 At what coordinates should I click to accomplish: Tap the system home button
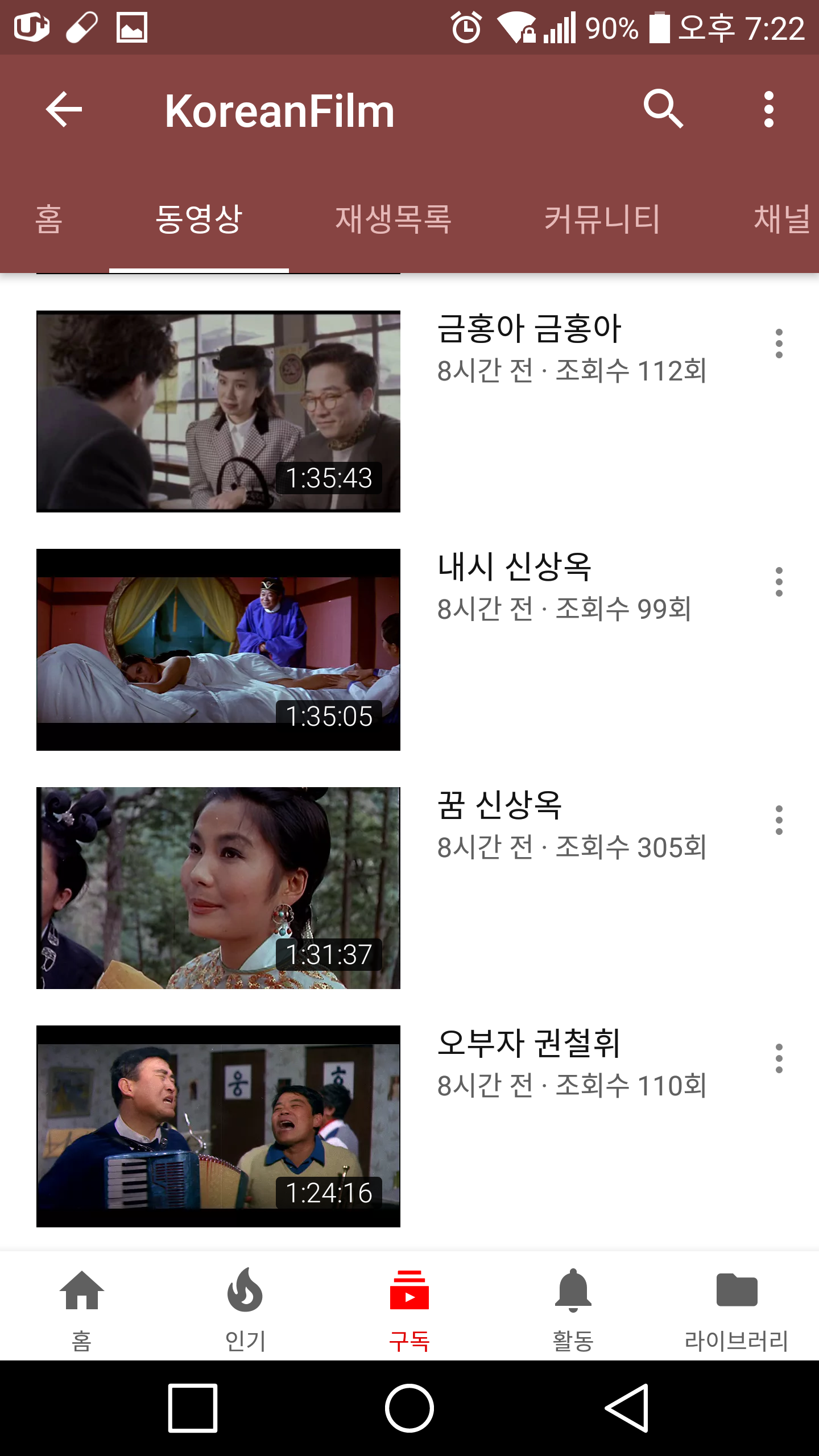point(409,1408)
